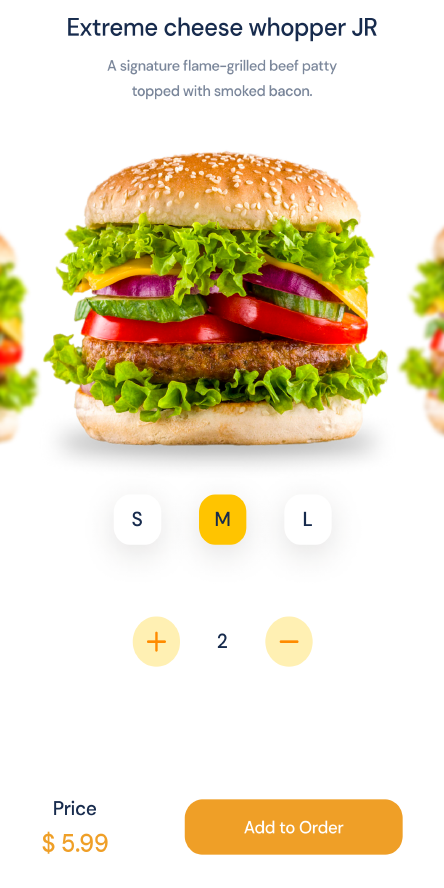
Task: Decrease quantity with the minus button
Action: (289, 642)
